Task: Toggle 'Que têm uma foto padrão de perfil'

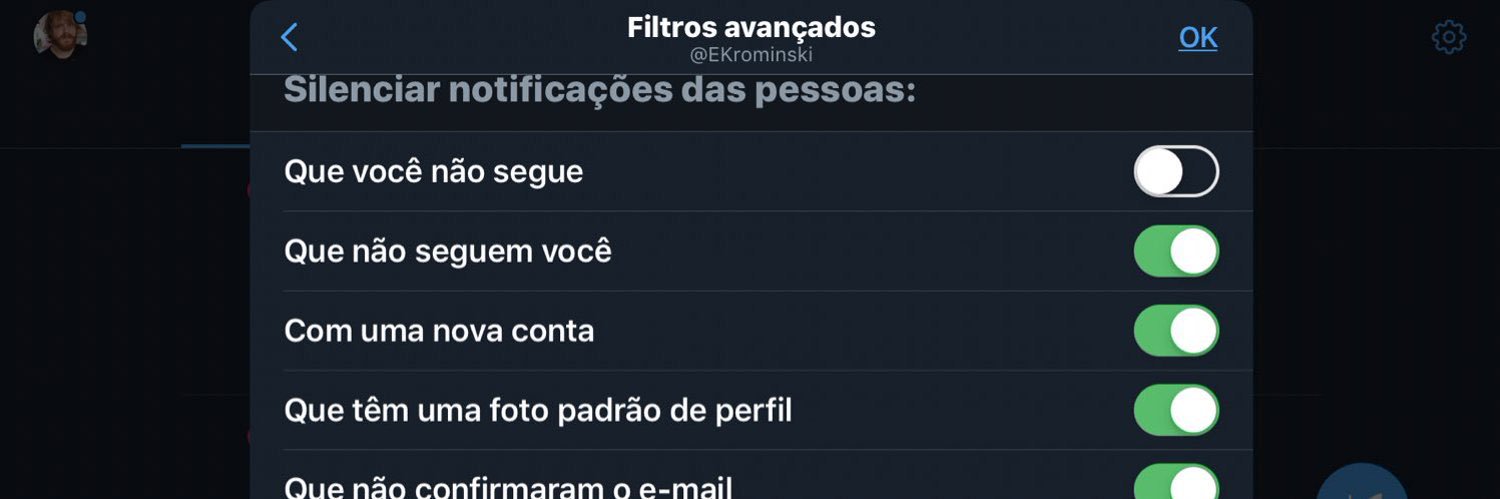Action: 1176,410
